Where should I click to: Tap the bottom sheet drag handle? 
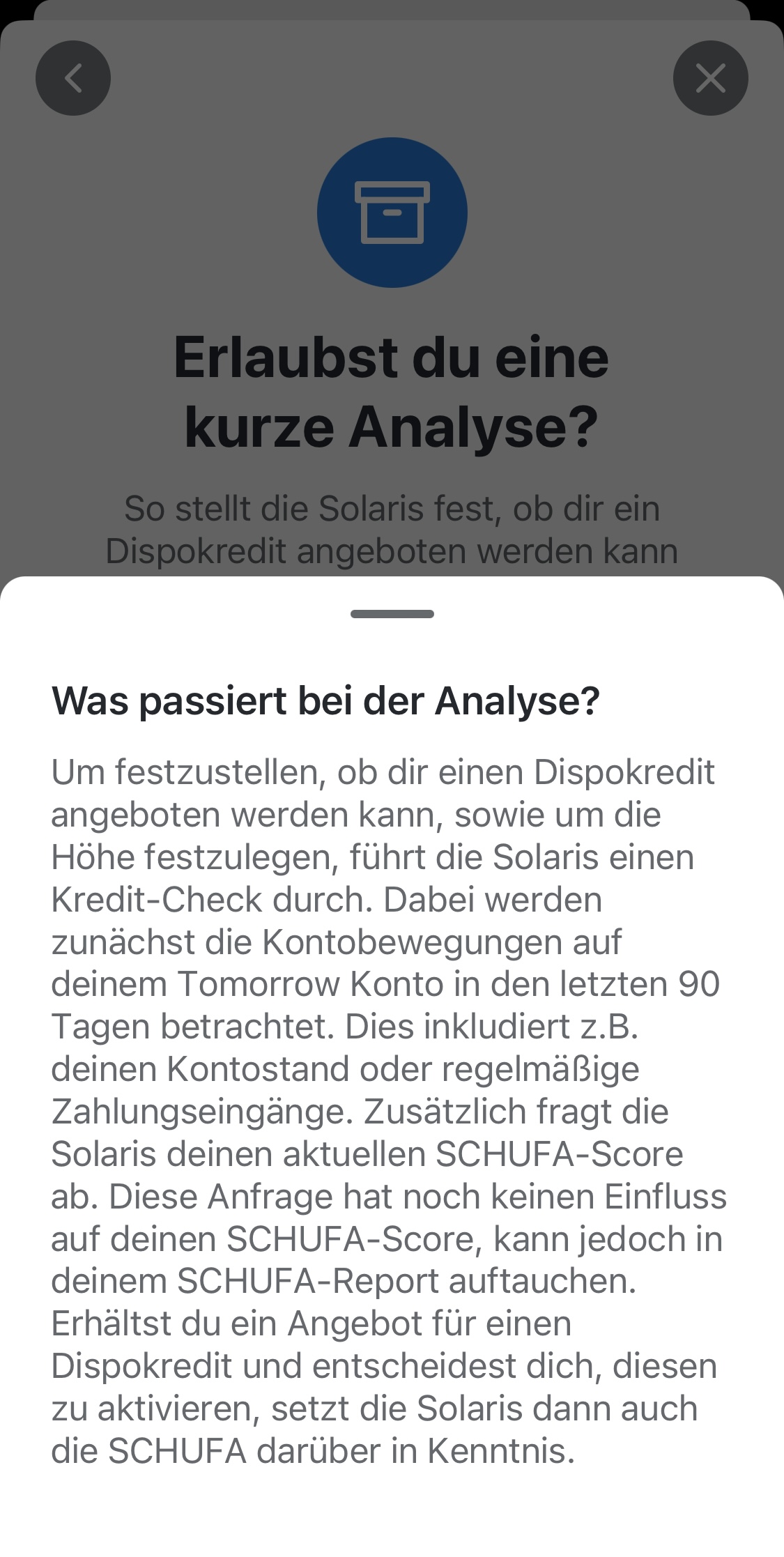click(392, 614)
